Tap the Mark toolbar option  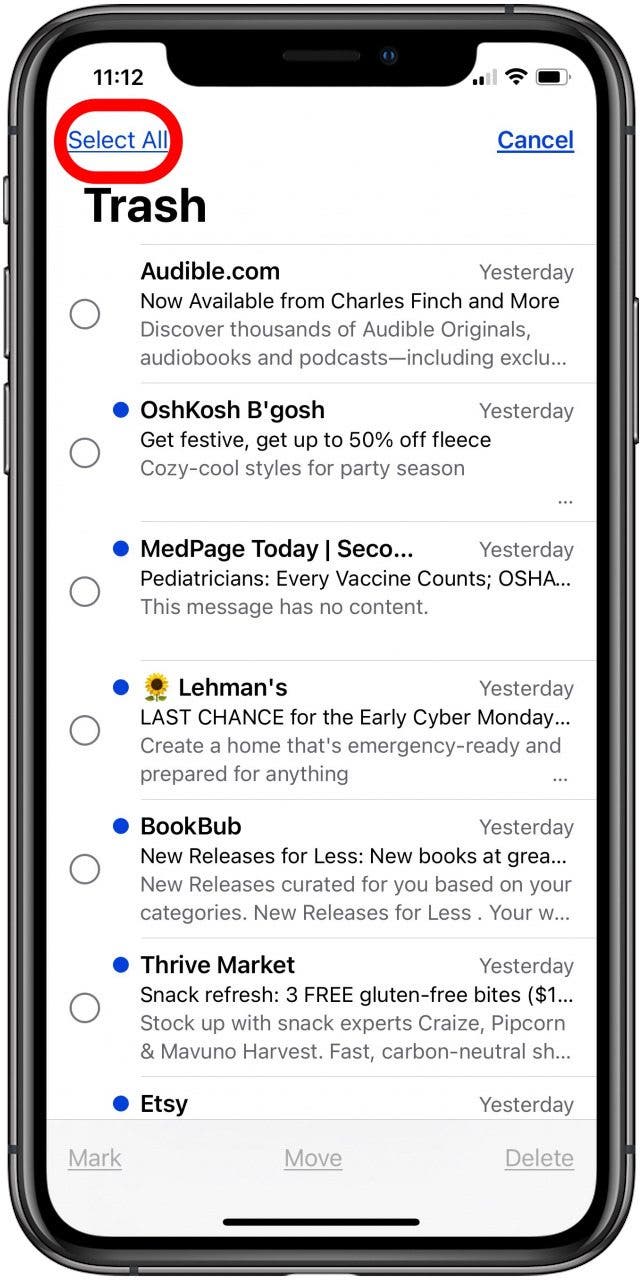(95, 1158)
